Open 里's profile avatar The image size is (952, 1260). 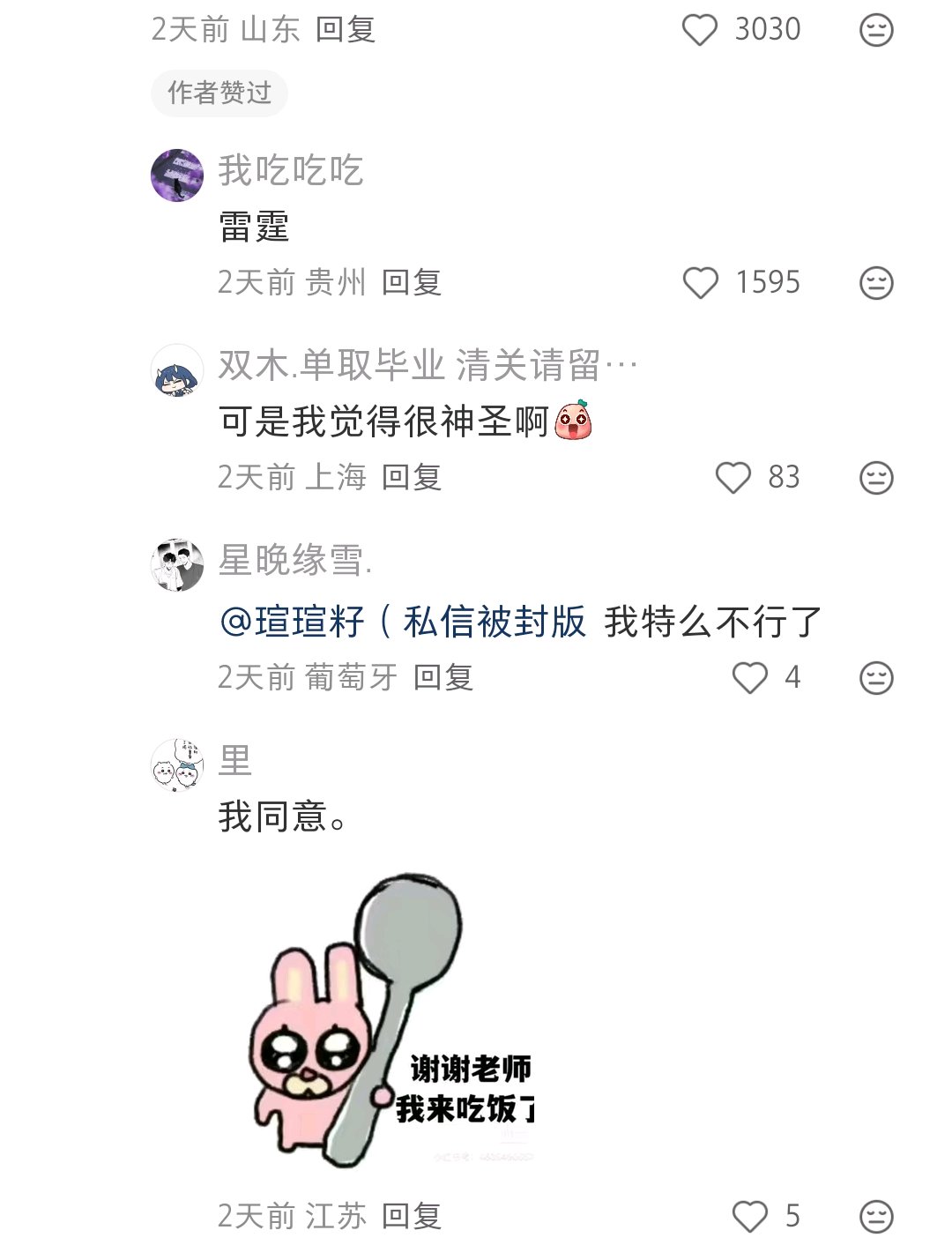177,765
